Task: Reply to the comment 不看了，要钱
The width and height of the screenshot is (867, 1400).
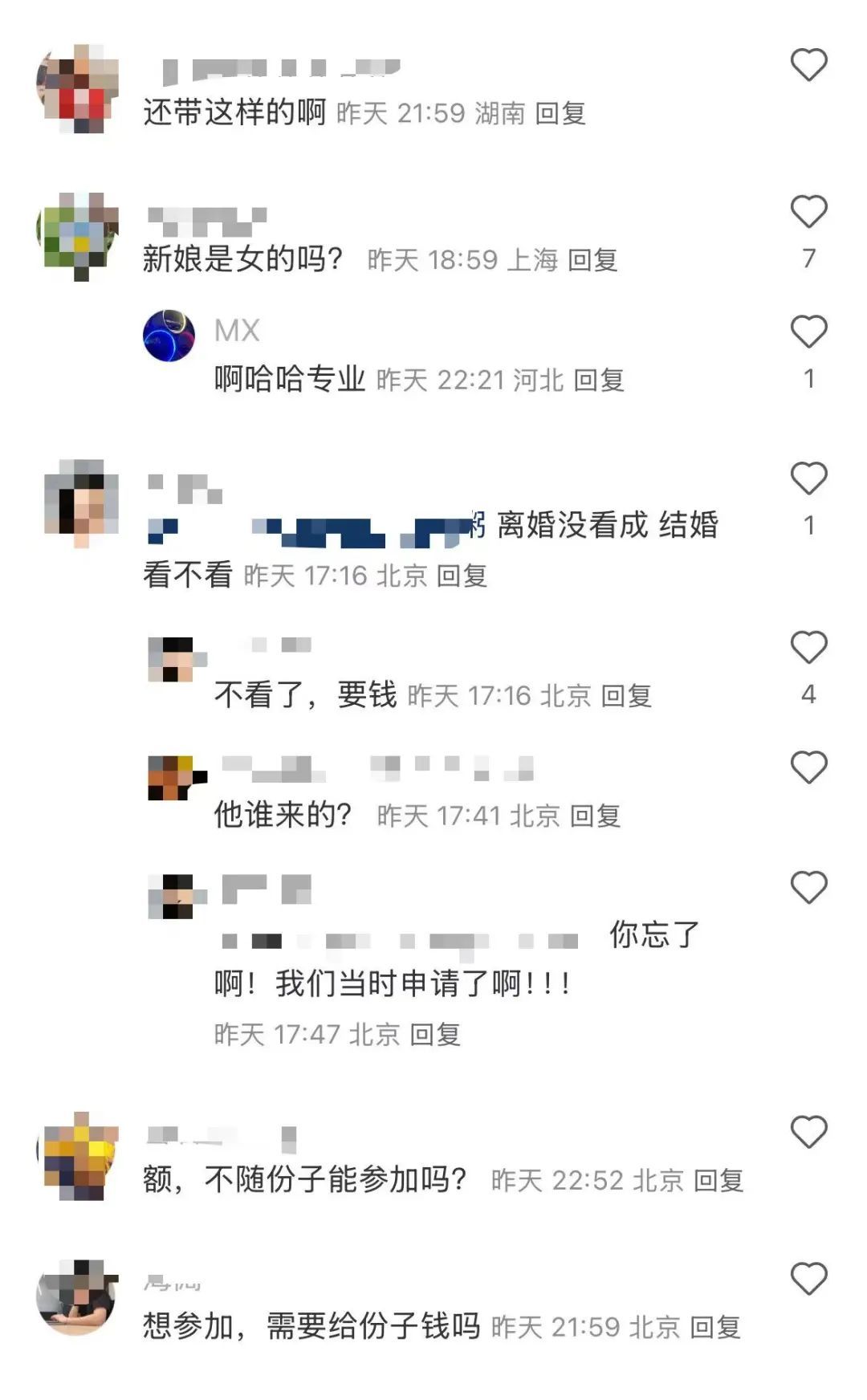Action: pos(626,695)
